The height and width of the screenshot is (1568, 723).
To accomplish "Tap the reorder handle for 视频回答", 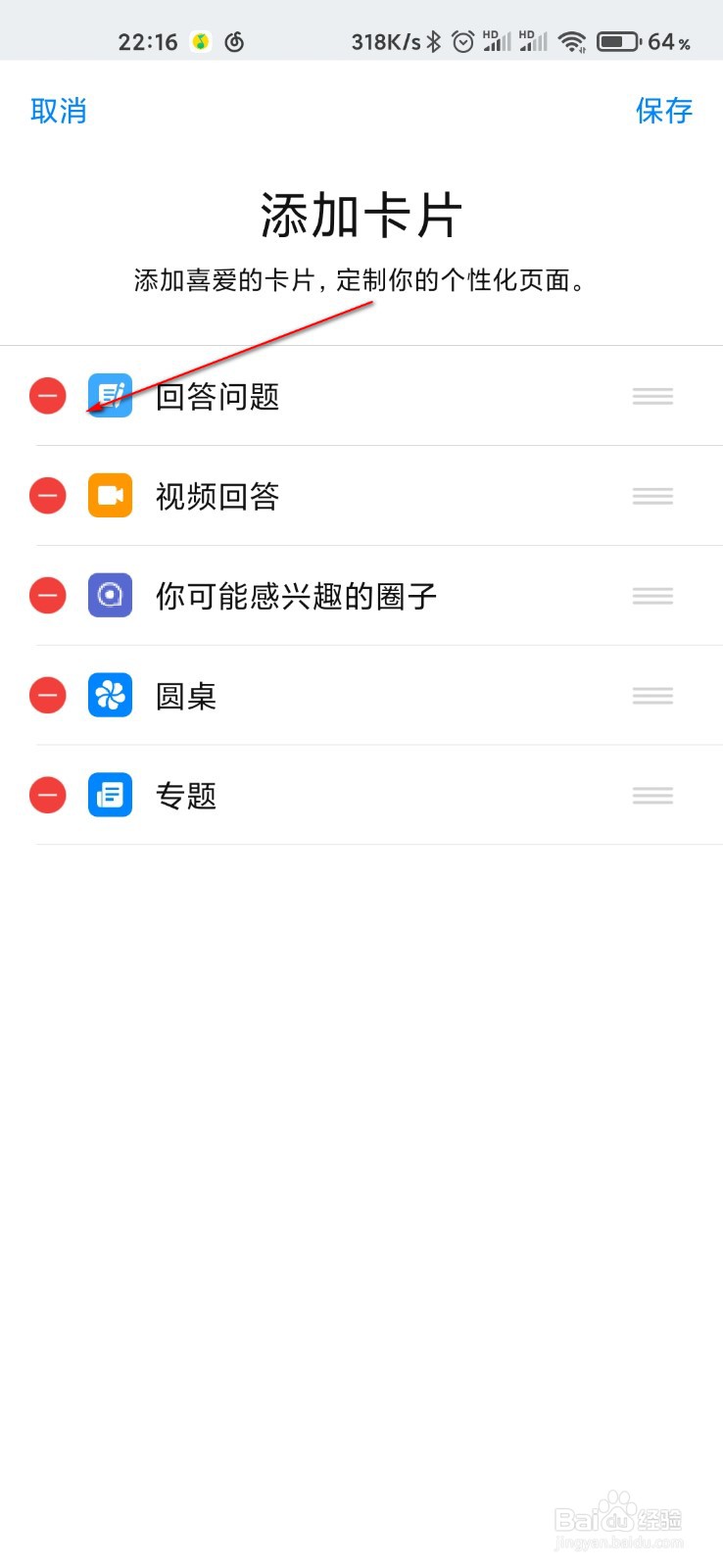I will [x=652, y=496].
